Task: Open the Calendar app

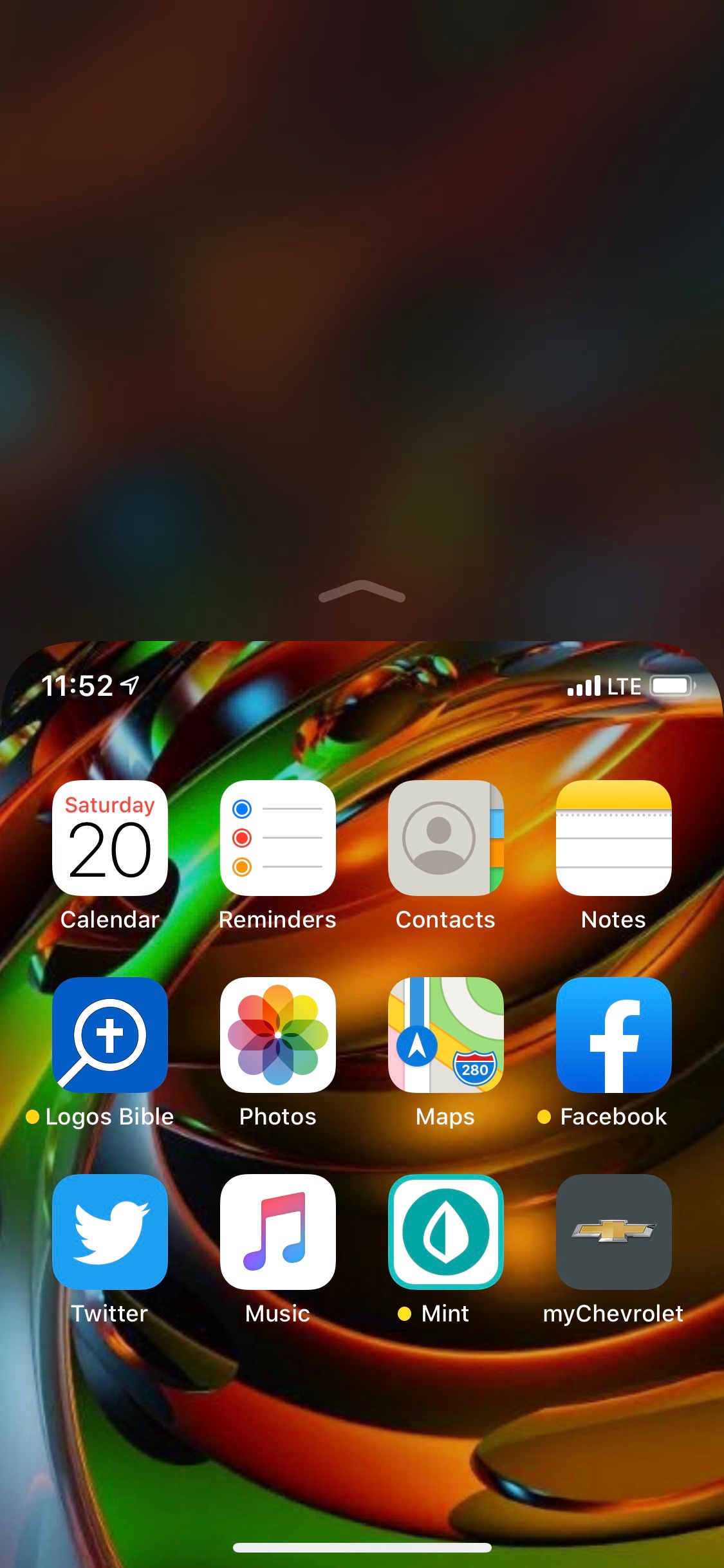Action: coord(110,837)
